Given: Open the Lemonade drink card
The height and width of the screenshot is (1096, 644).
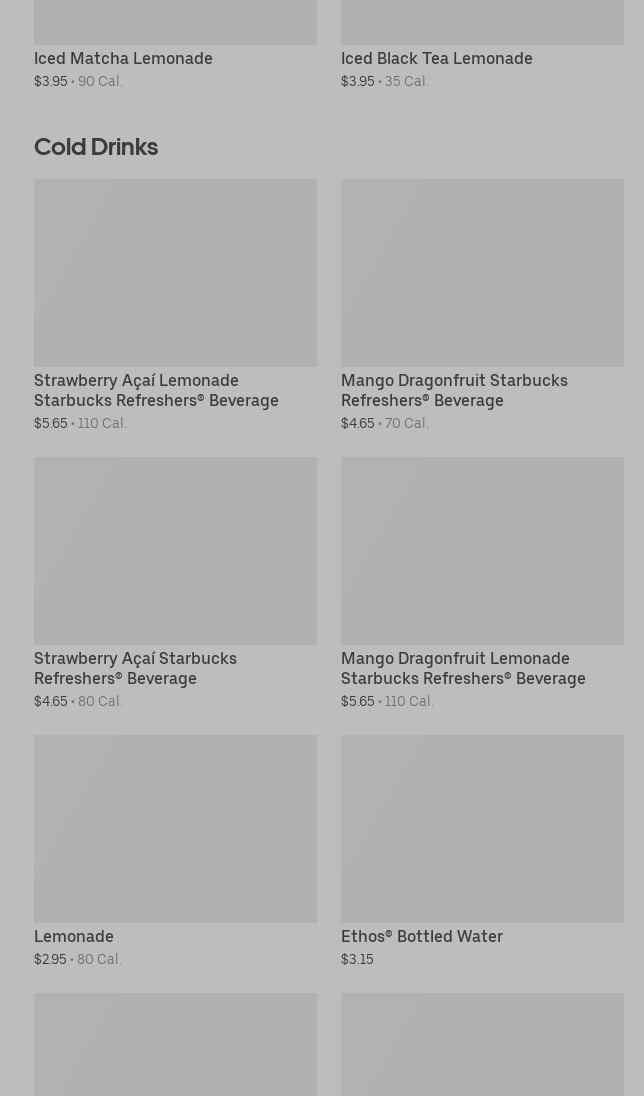Looking at the screenshot, I should [x=175, y=829].
